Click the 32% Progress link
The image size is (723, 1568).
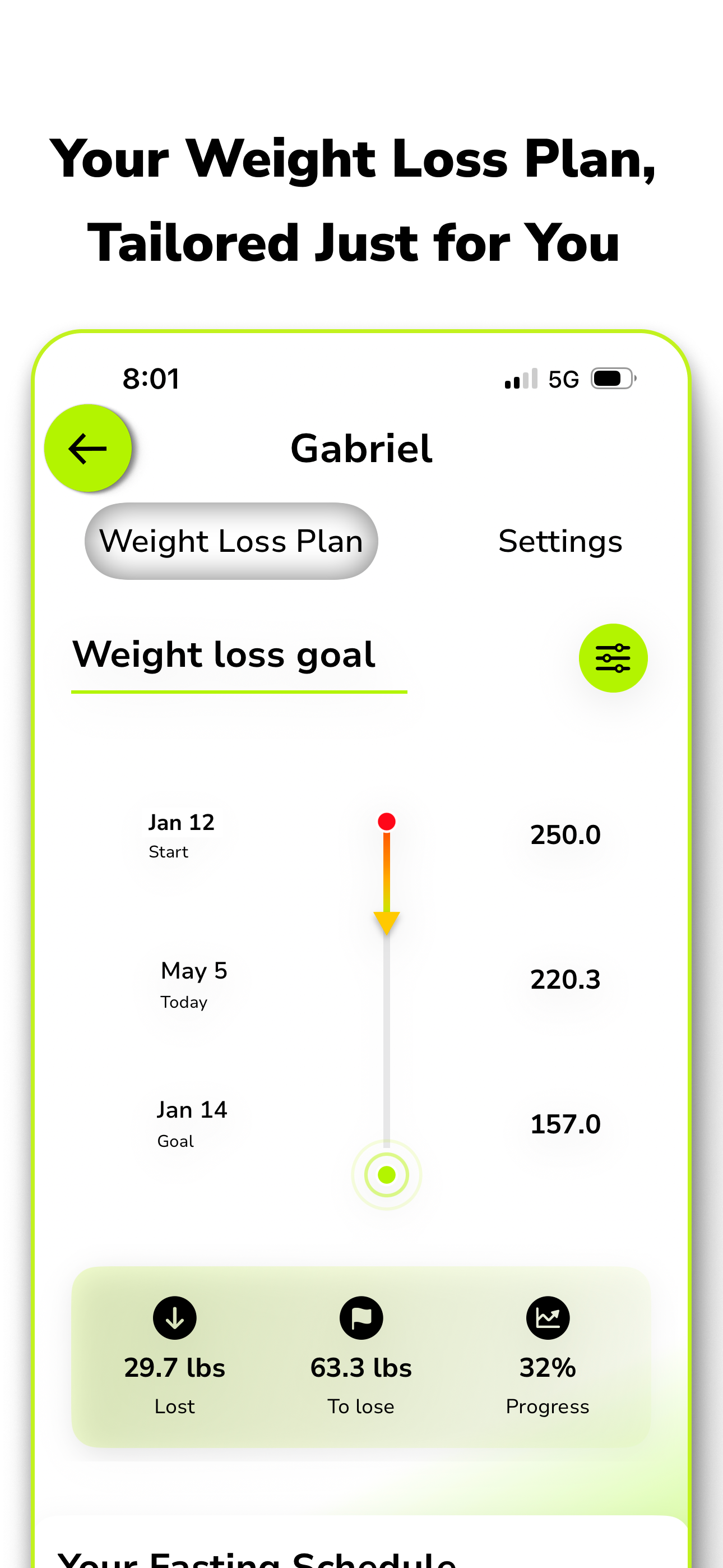pyautogui.click(x=546, y=1368)
